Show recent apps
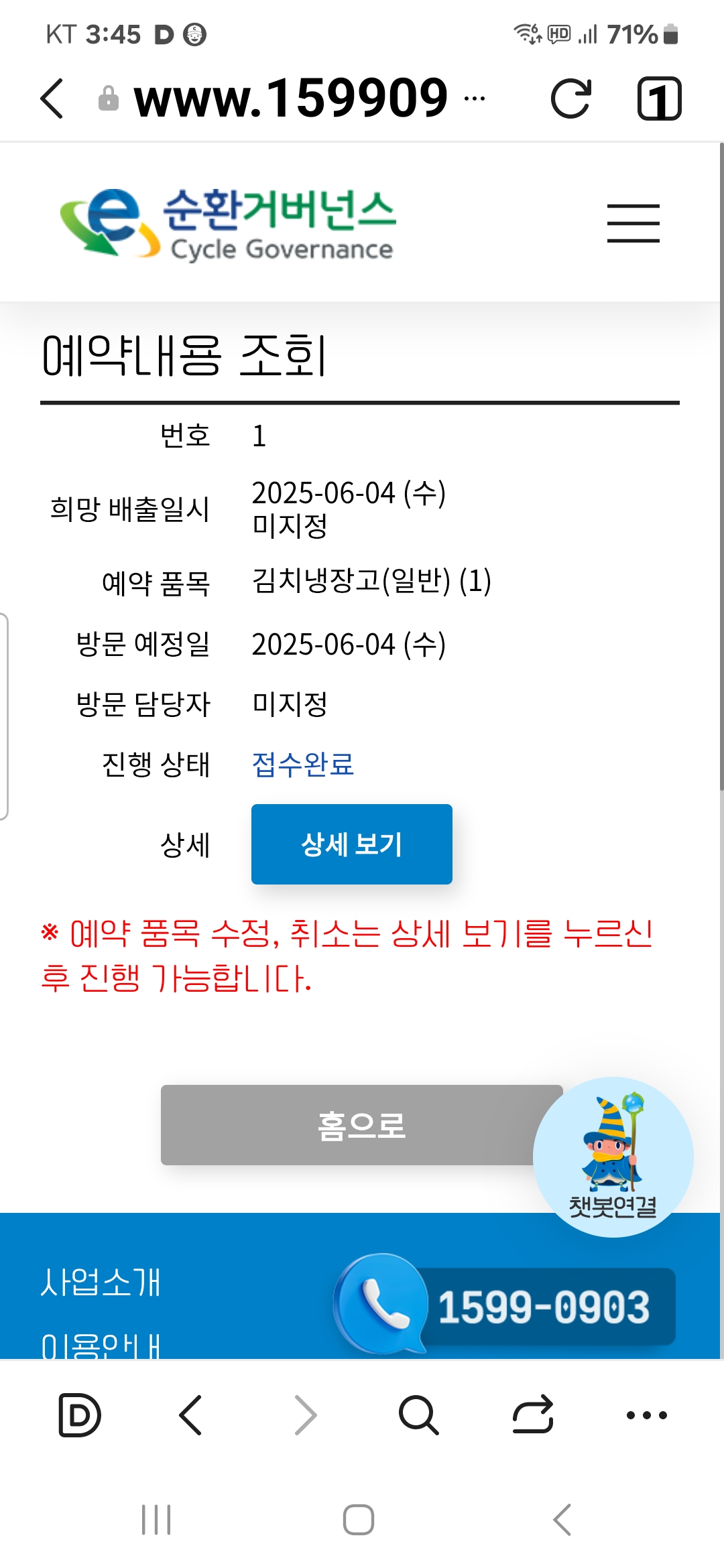This screenshot has width=724, height=1568. pos(156,1520)
